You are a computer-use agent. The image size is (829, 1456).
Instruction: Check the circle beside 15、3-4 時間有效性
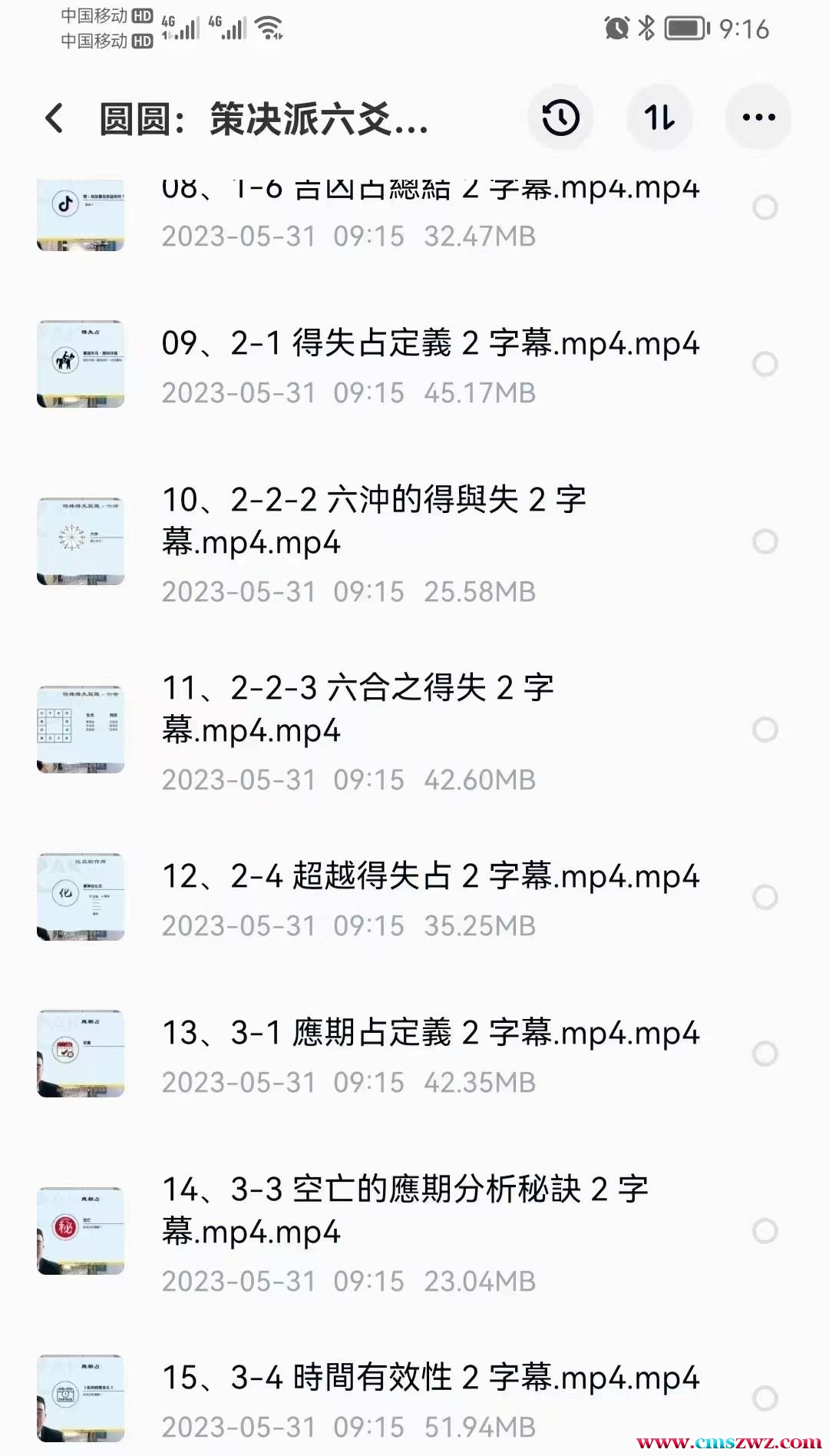[x=765, y=1398]
